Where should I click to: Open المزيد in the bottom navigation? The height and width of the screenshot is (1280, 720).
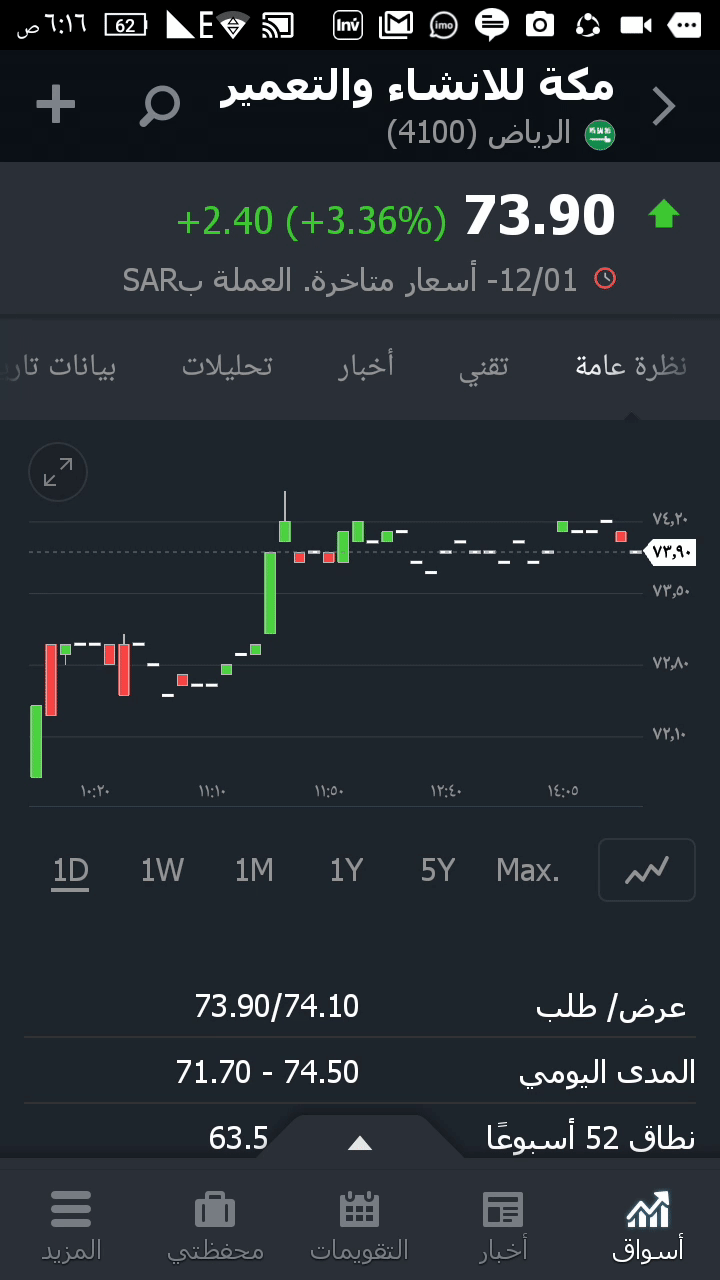[x=71, y=1225]
